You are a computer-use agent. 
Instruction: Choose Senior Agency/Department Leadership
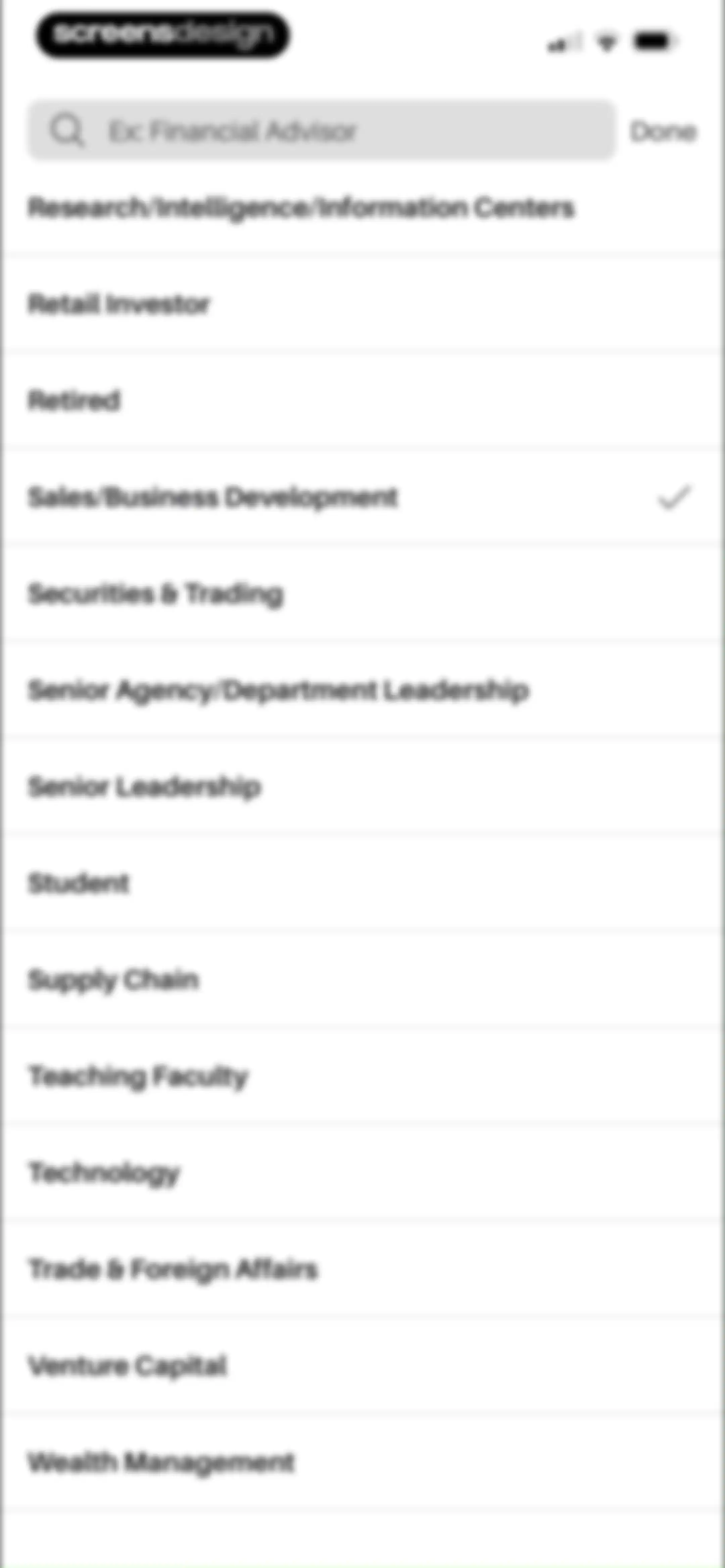coord(362,690)
